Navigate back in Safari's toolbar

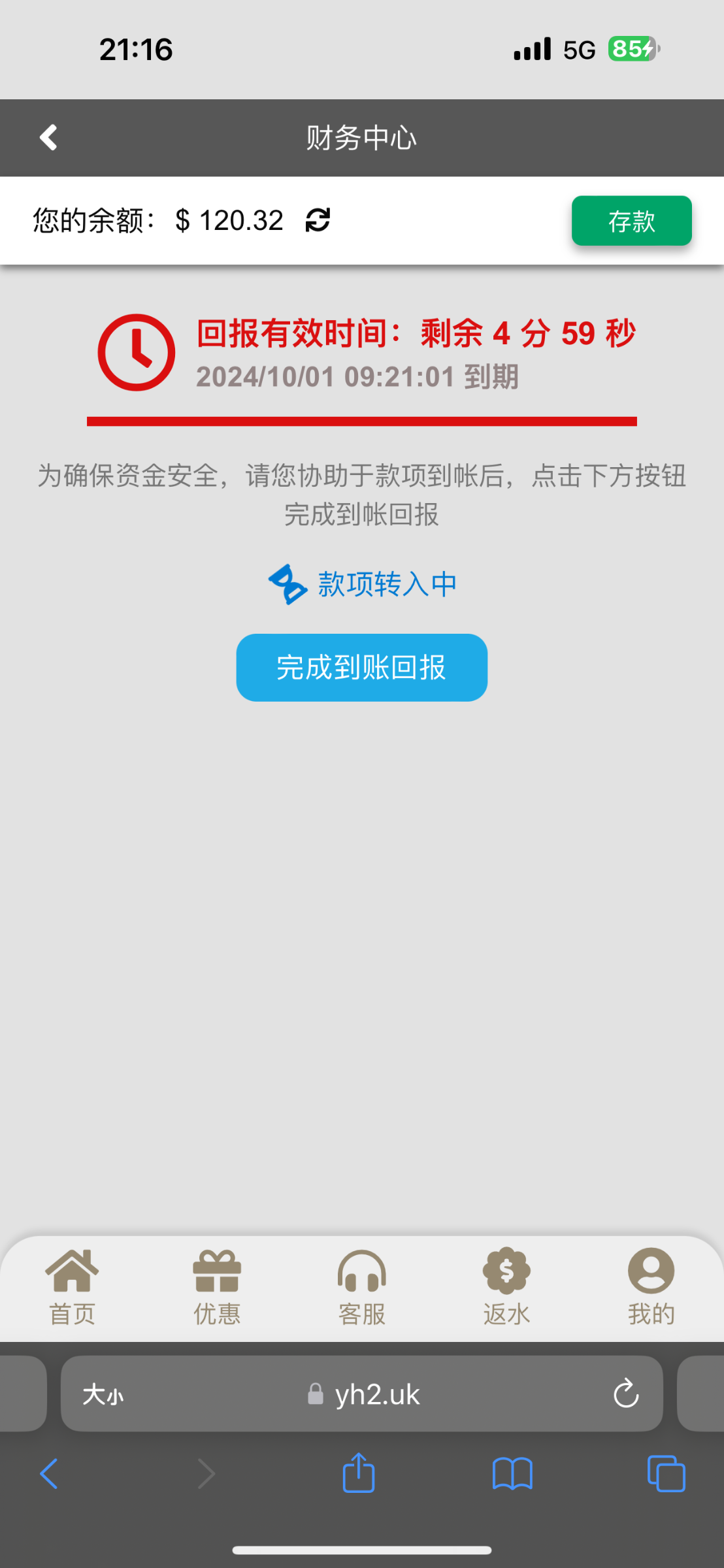(49, 1474)
